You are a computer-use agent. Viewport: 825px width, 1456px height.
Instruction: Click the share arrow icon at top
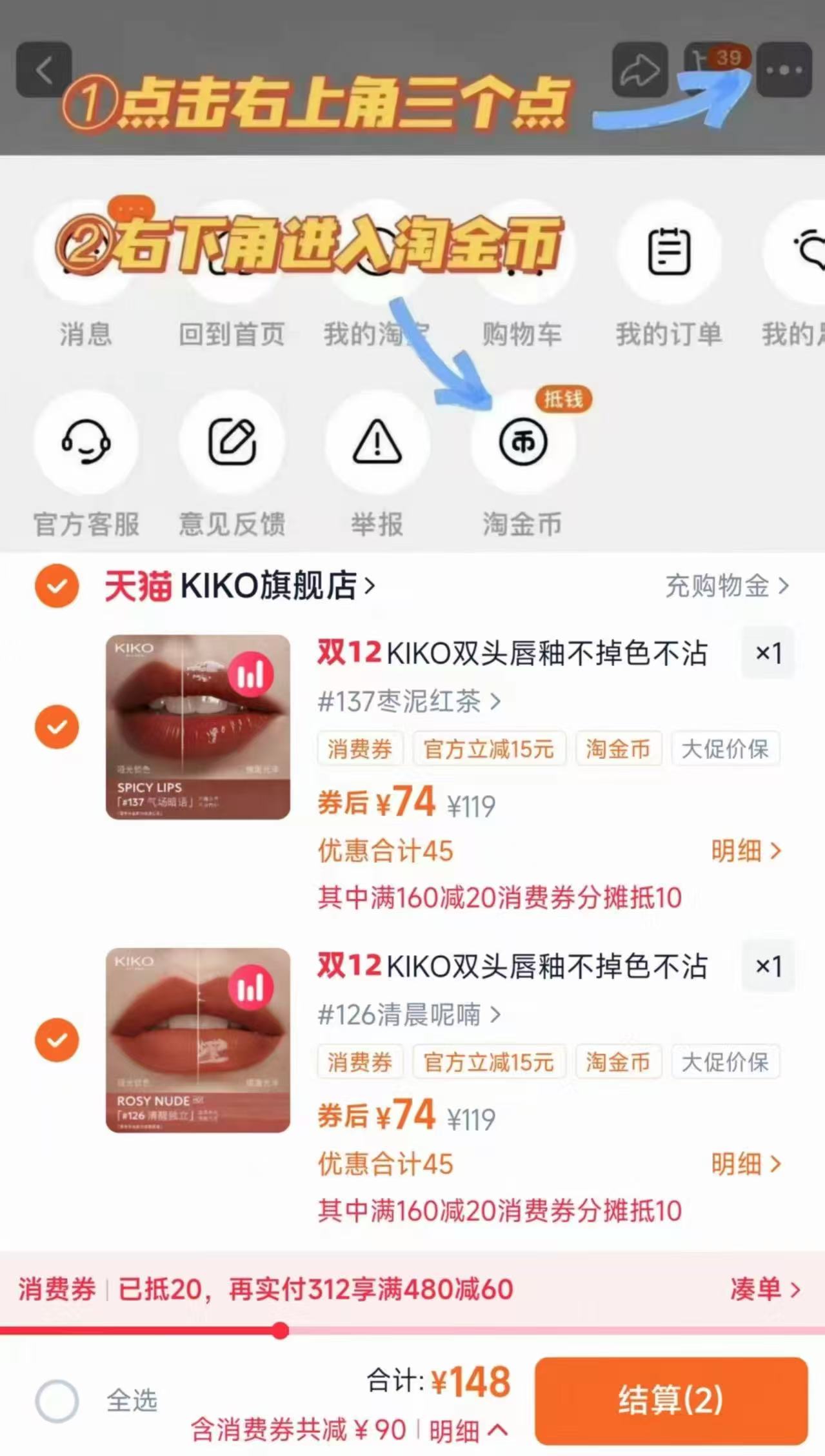(x=639, y=69)
